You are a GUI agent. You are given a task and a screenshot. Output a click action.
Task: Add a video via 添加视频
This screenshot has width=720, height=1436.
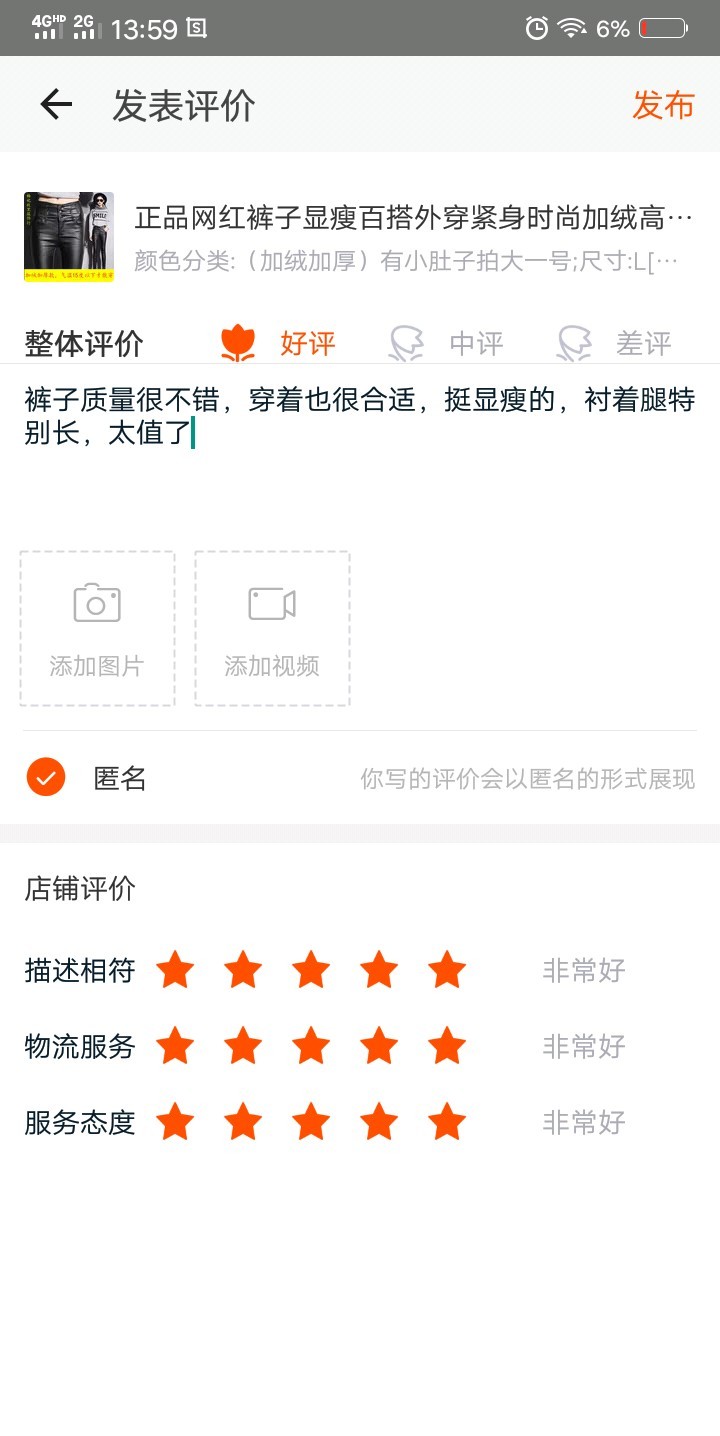(272, 628)
